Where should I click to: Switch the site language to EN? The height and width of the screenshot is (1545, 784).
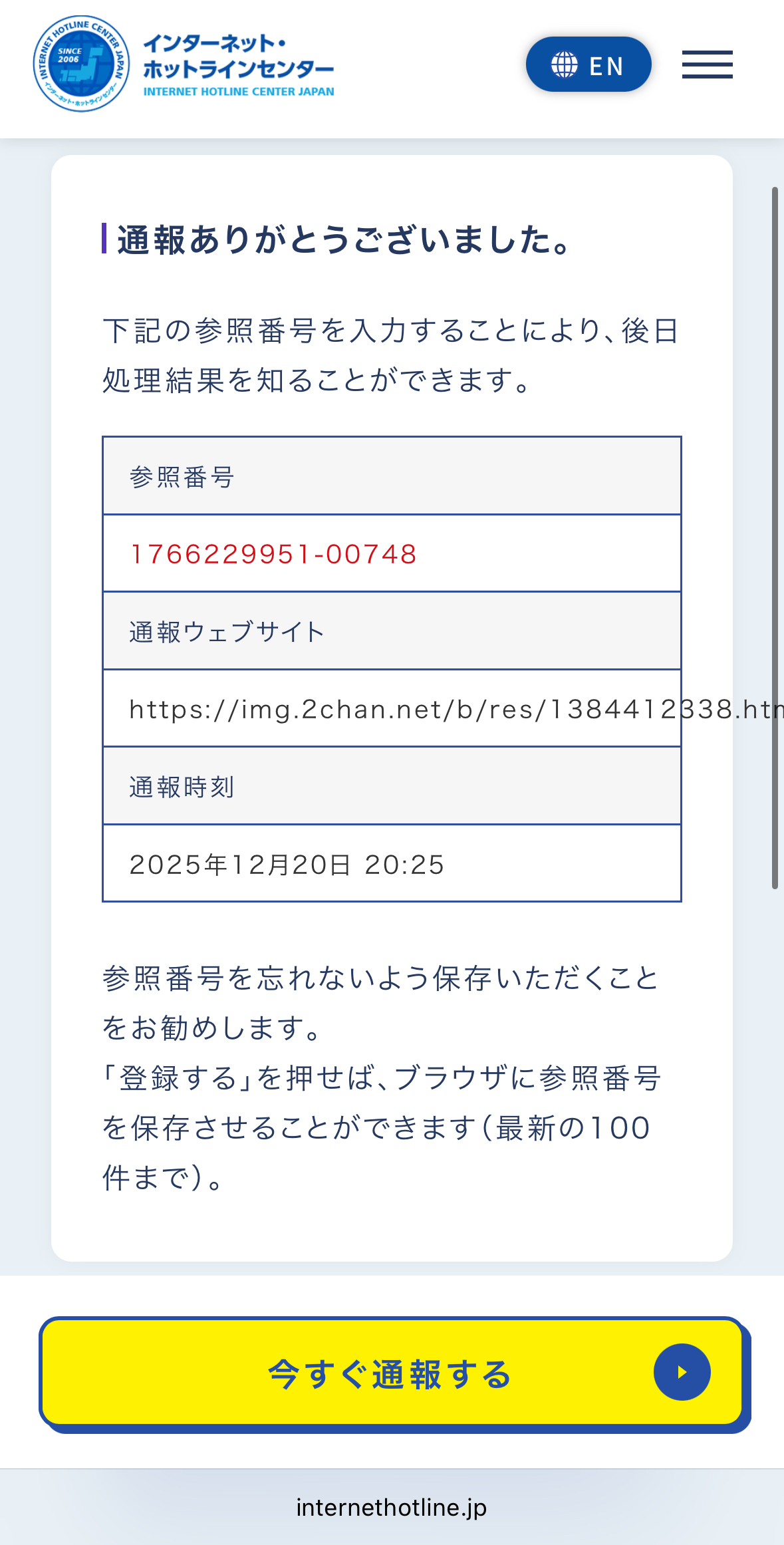coord(588,65)
